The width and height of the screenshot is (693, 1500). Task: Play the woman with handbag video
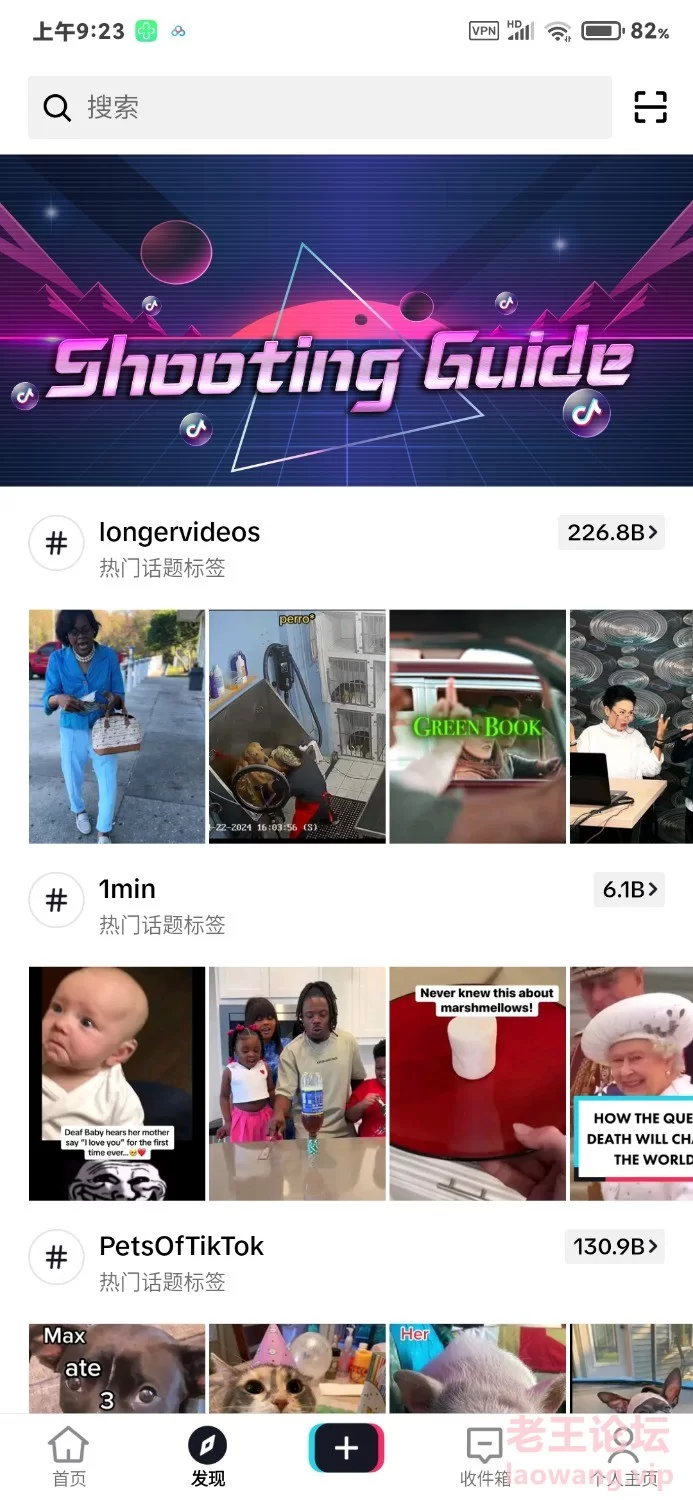[117, 727]
